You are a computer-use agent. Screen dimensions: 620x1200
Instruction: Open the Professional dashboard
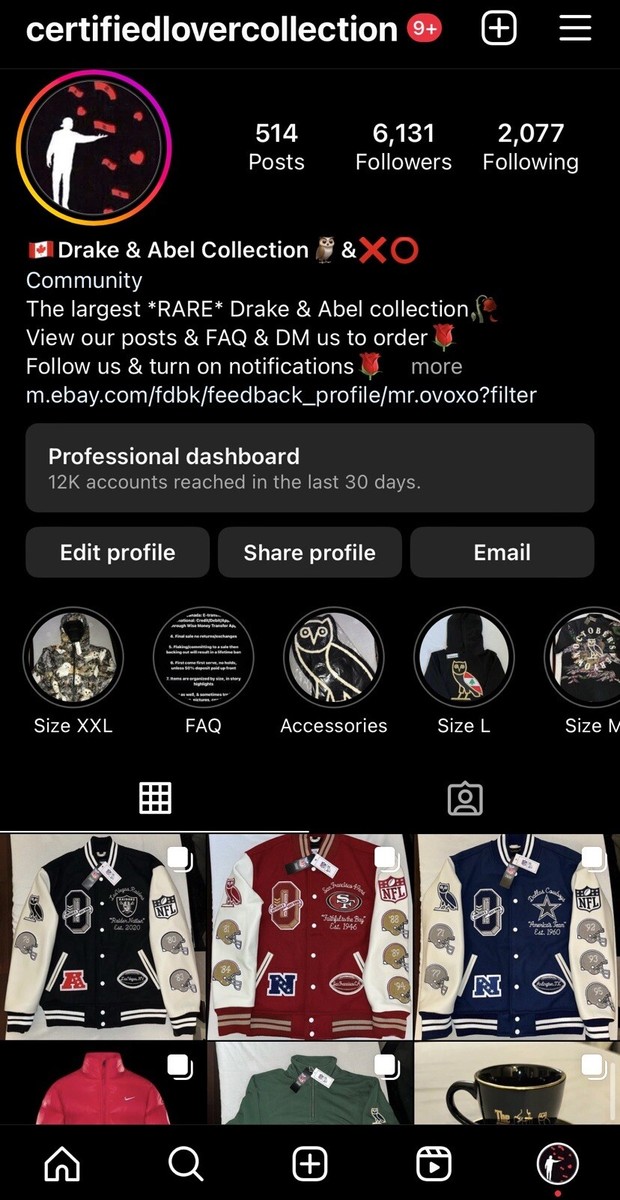point(310,468)
